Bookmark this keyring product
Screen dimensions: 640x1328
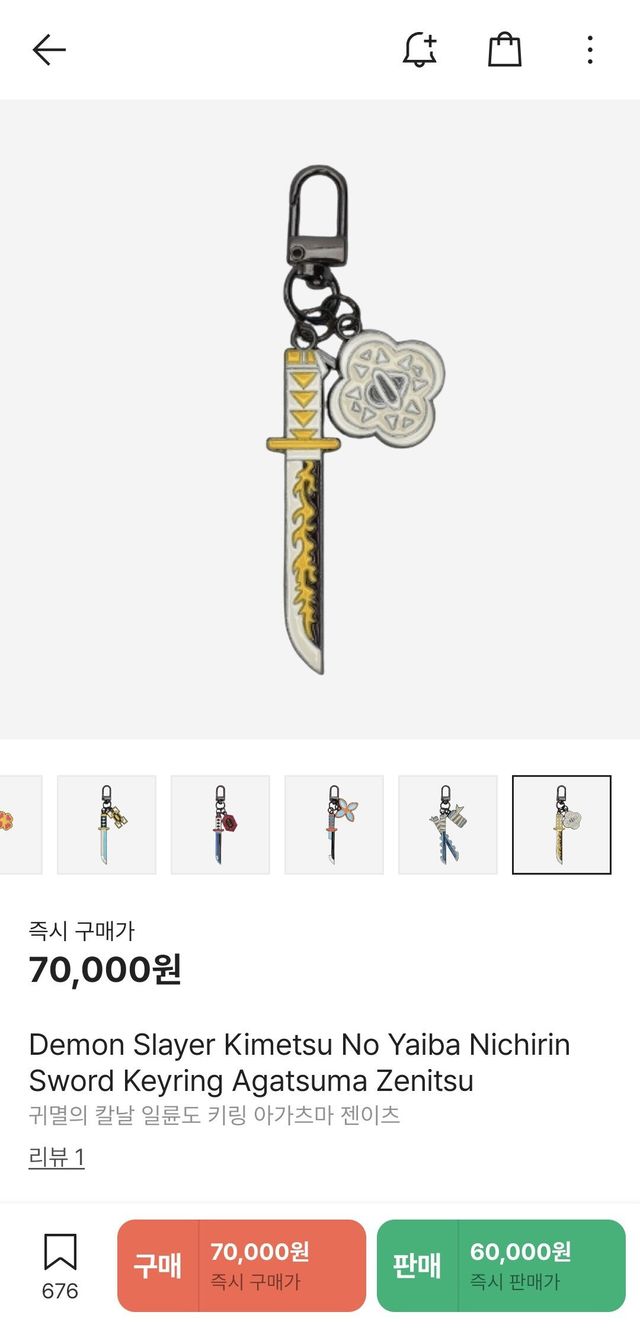60,1265
